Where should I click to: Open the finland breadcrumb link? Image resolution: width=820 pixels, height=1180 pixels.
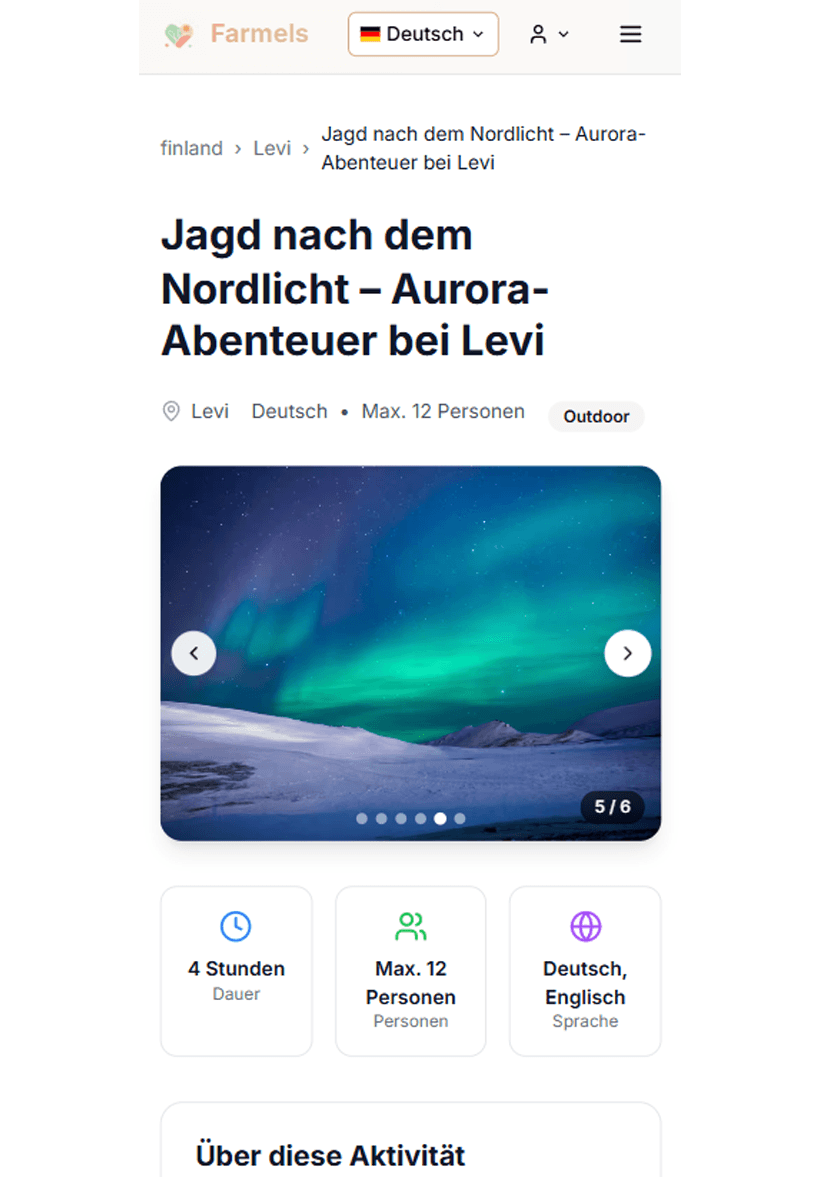[191, 148]
